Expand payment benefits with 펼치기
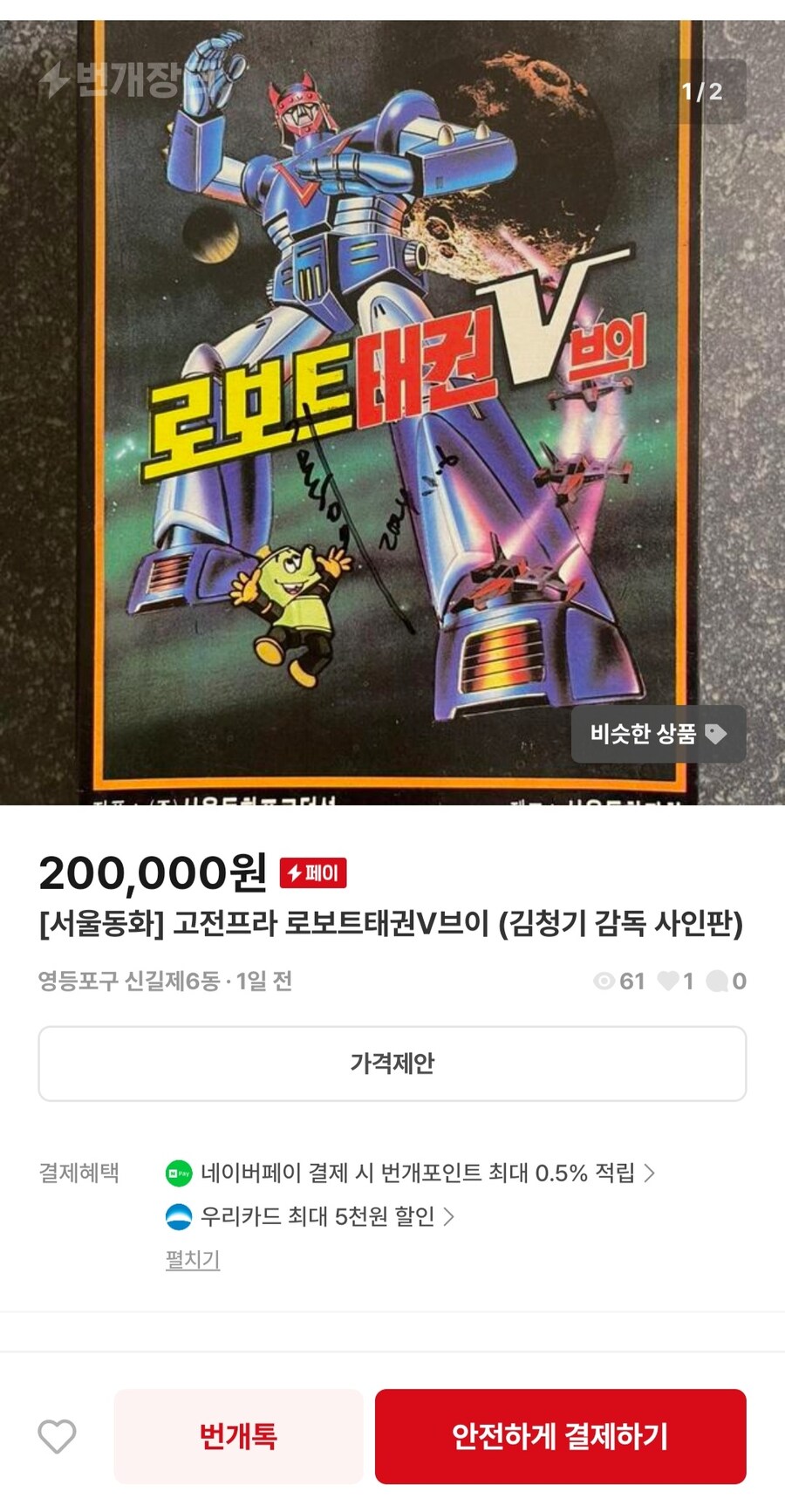The height and width of the screenshot is (1512, 785). [193, 1259]
